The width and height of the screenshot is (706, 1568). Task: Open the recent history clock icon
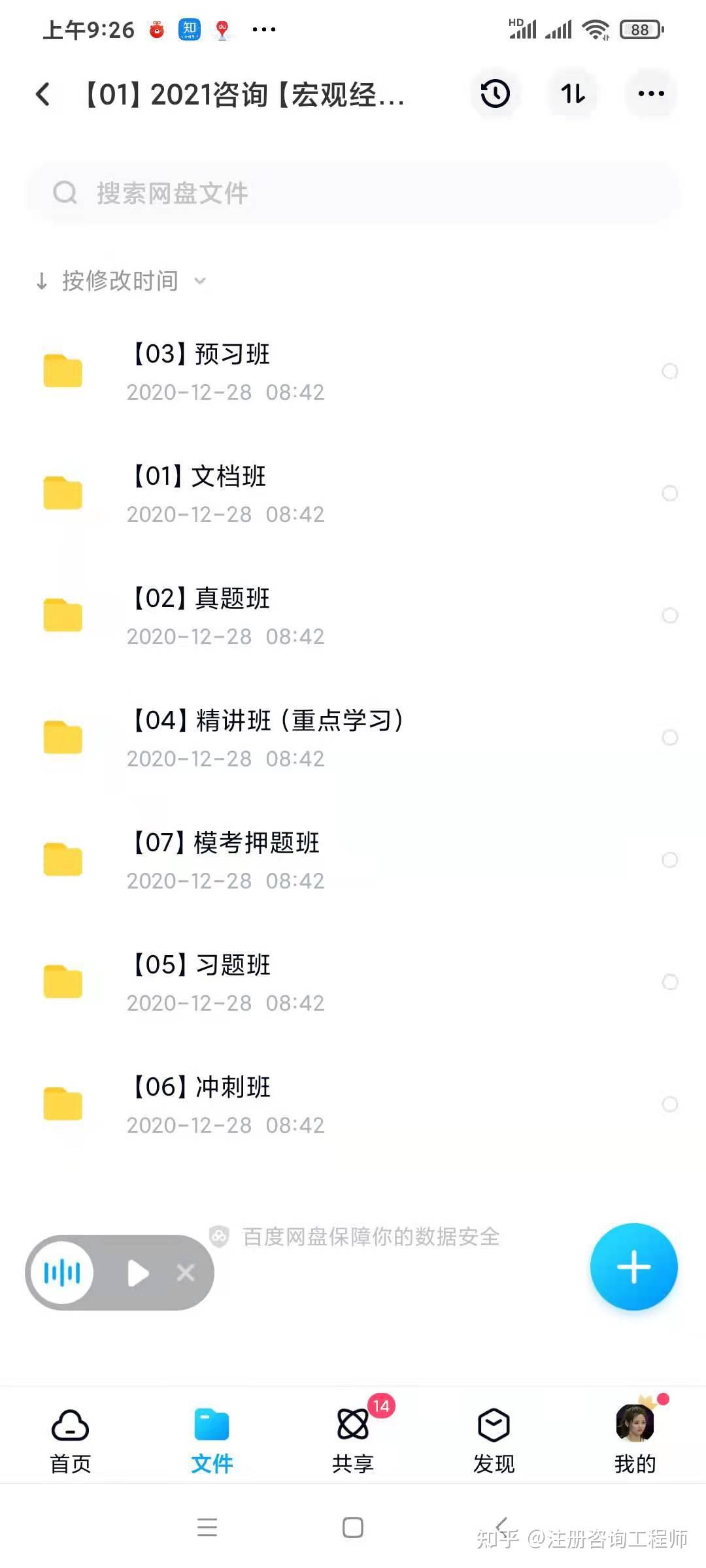click(495, 94)
